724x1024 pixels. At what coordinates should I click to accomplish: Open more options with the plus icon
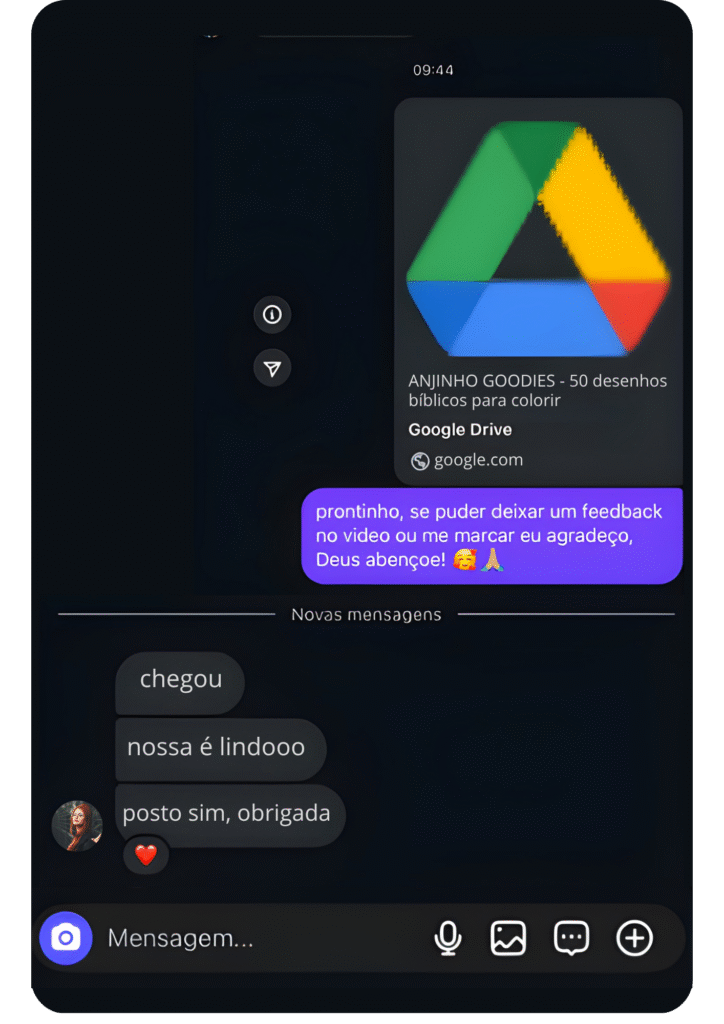tap(634, 938)
